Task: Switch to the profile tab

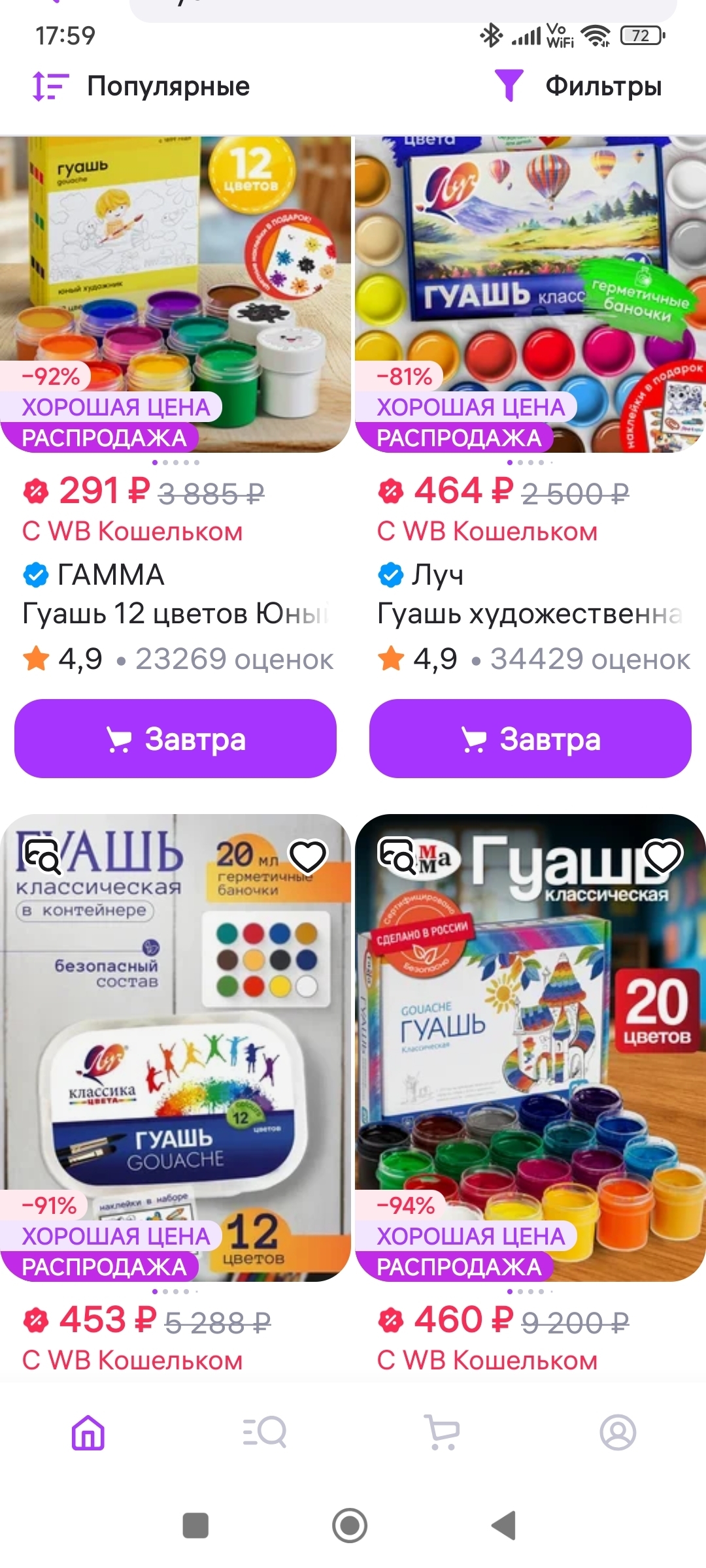Action: click(x=618, y=1432)
